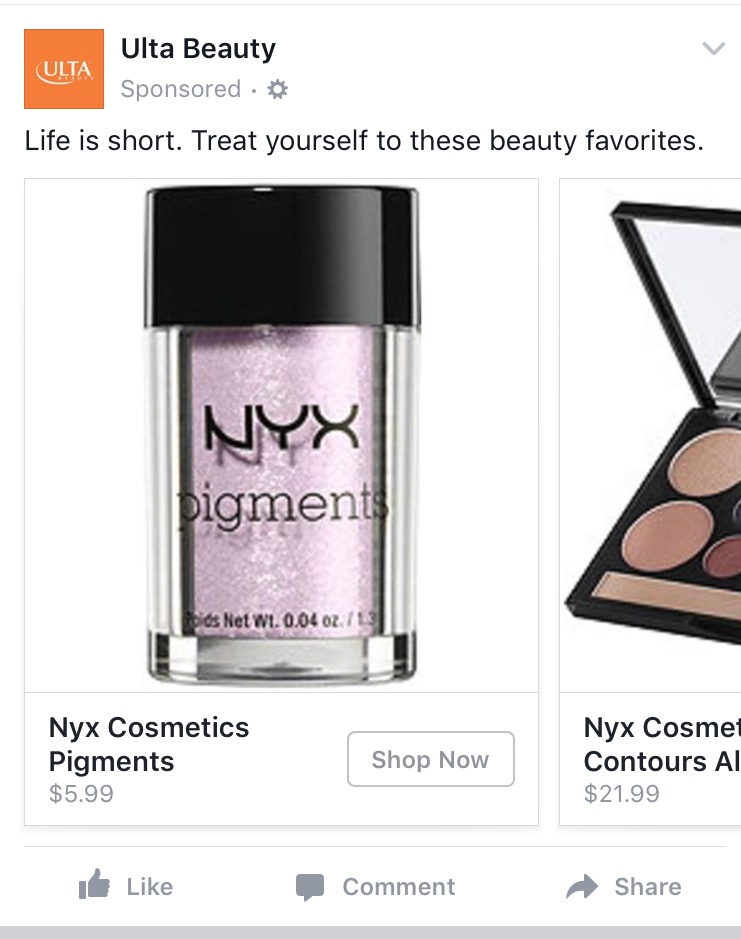This screenshot has height=939, width=741.
Task: Expand the post options chevron
Action: [713, 48]
